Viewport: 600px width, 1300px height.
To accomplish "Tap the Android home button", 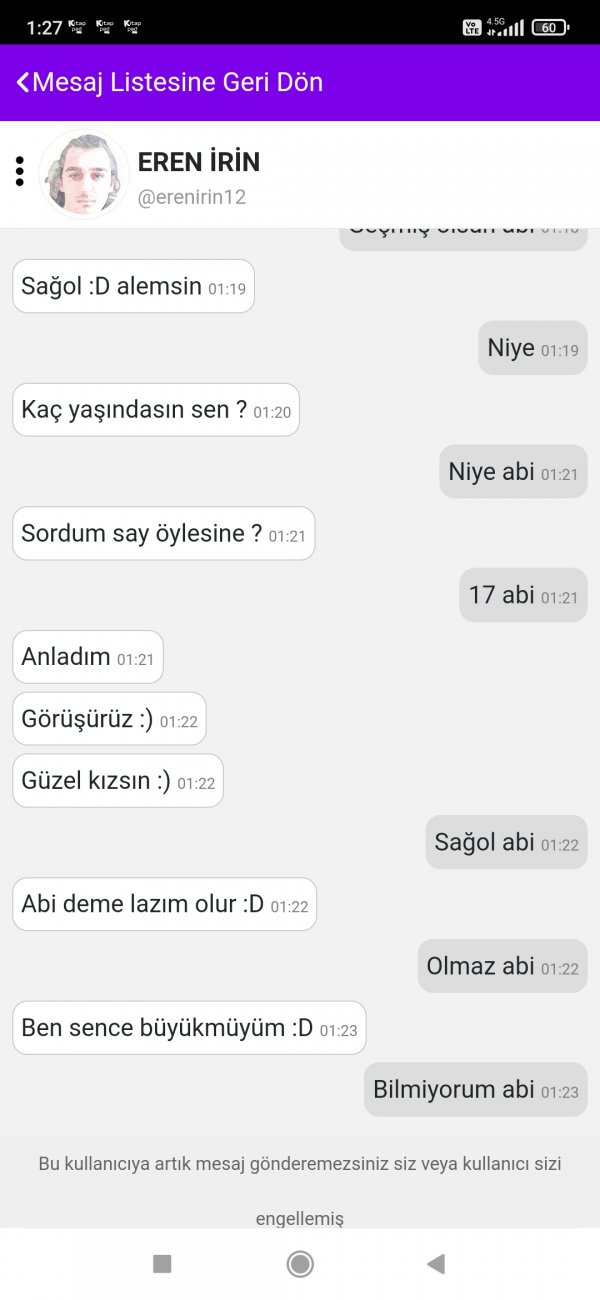I will [300, 1264].
